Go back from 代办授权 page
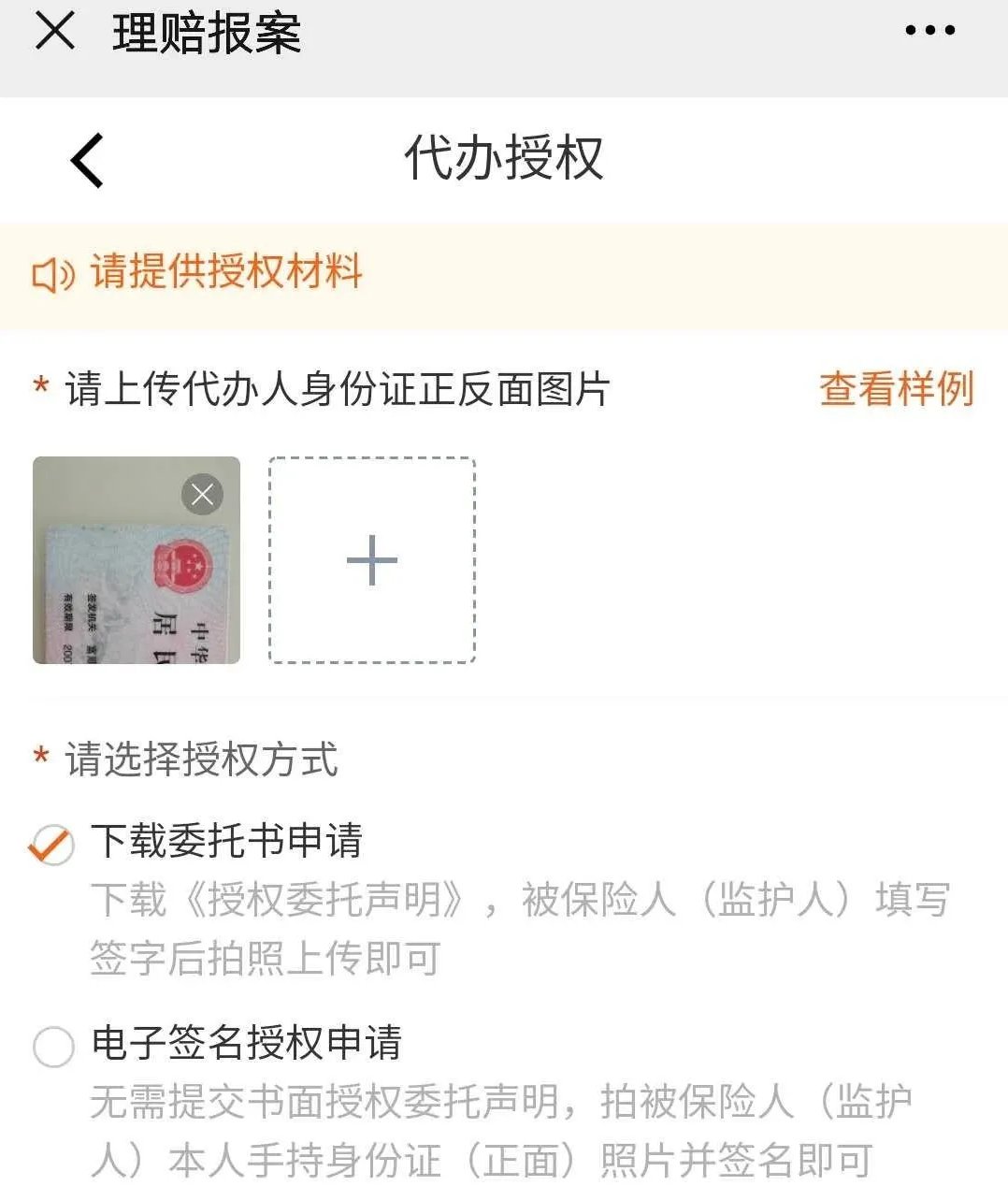The width and height of the screenshot is (1008, 1186). coord(87,160)
